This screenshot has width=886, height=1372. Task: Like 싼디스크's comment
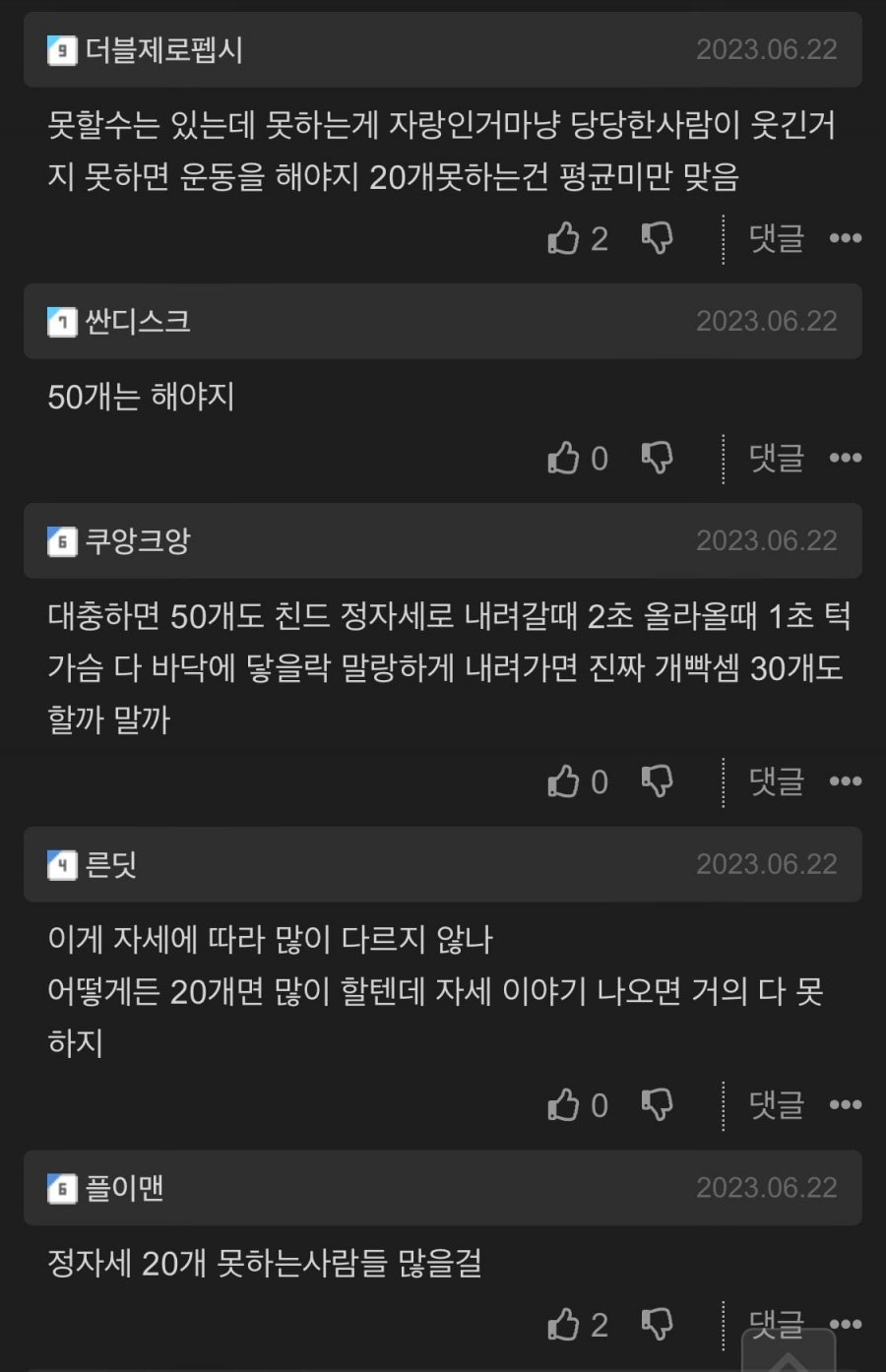coord(564,458)
